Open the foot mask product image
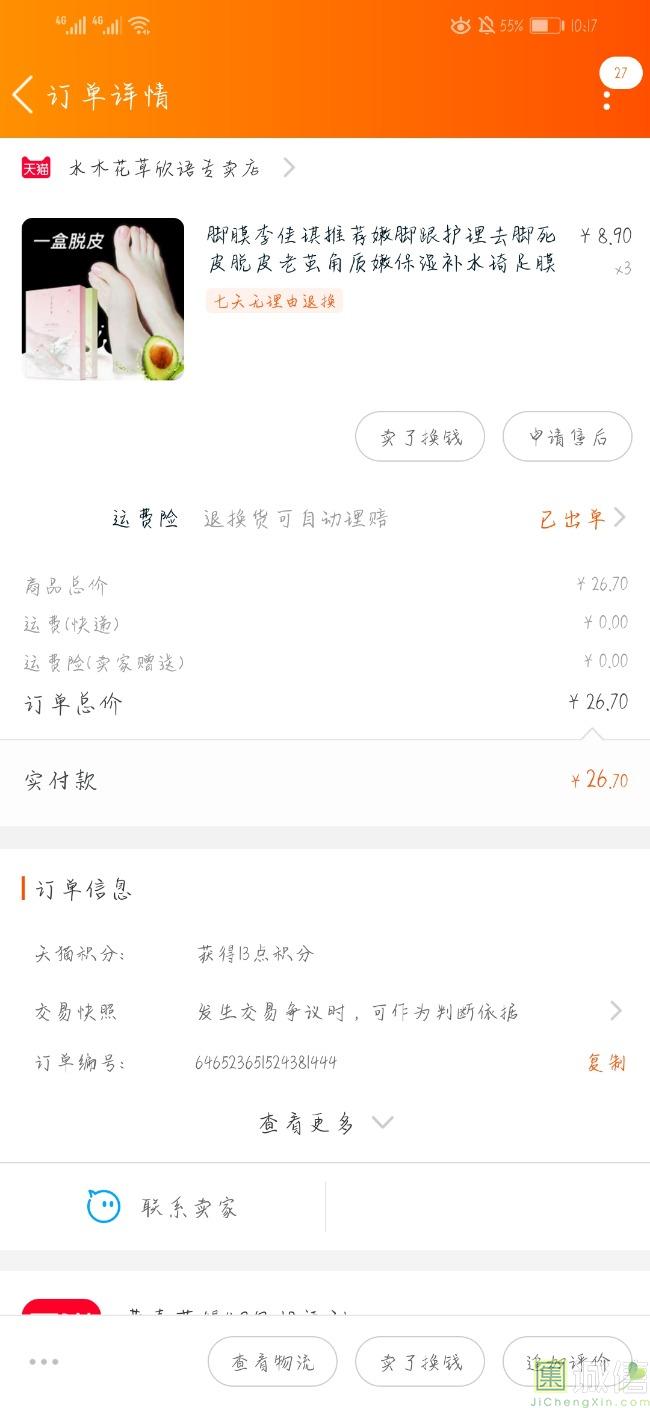The height and width of the screenshot is (1408, 650). (103, 299)
